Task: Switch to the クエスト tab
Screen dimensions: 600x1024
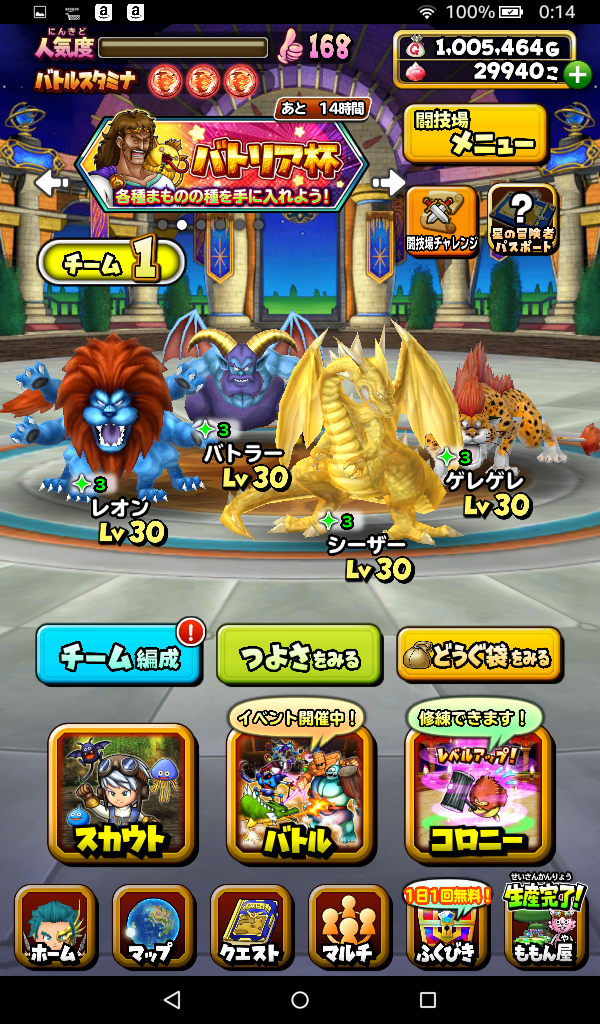Action: click(250, 927)
